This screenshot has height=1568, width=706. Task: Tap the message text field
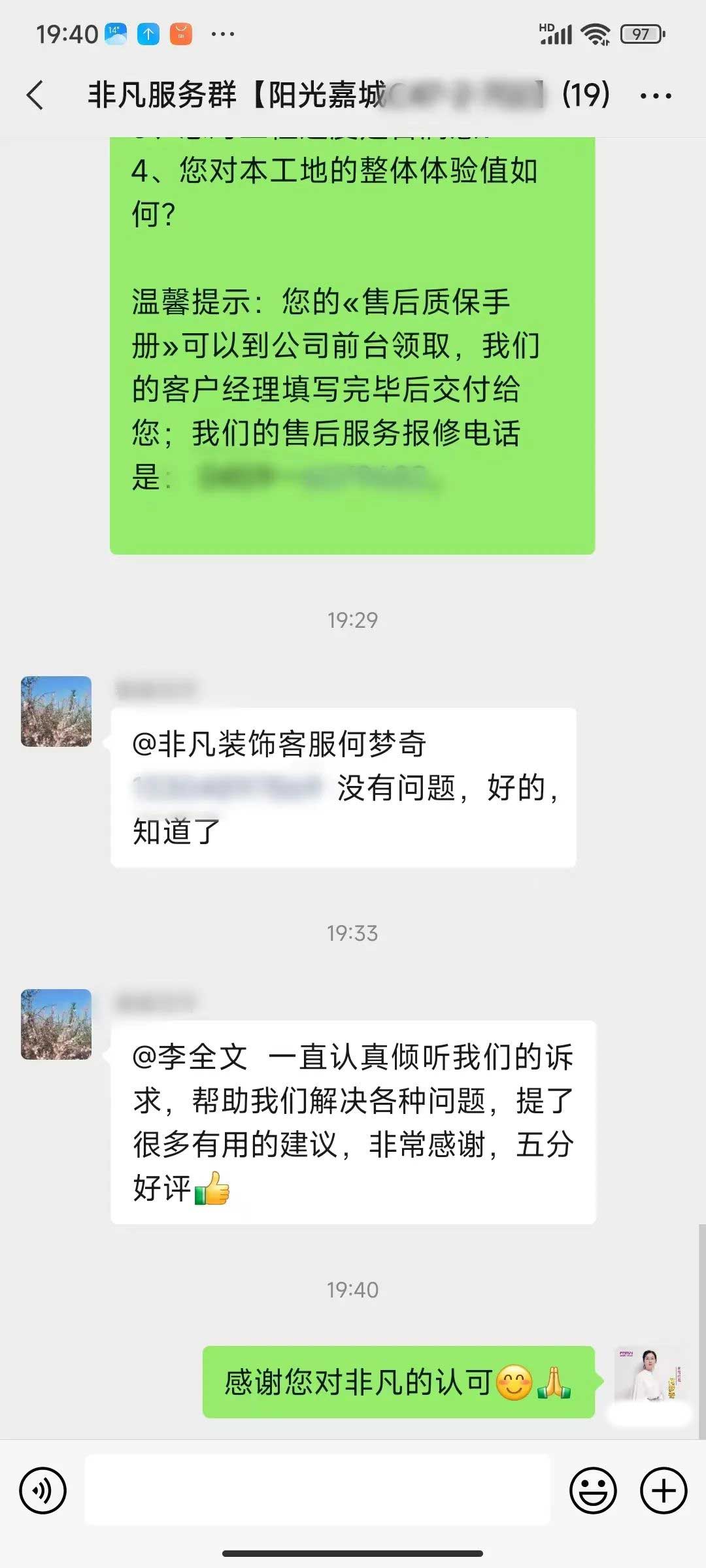pyautogui.click(x=318, y=1490)
